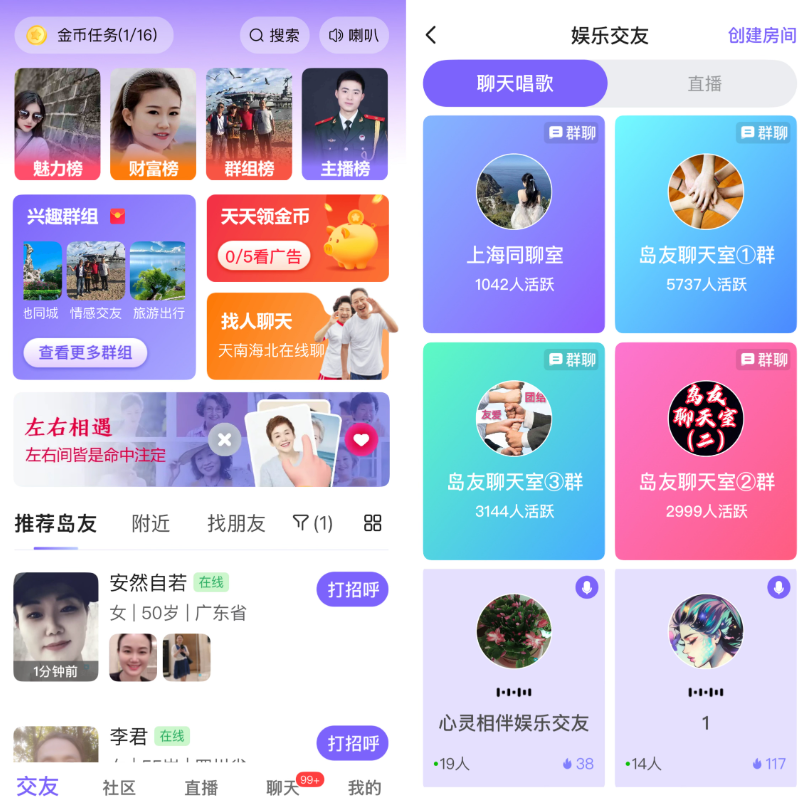Switch to the 社区 bottom tab
The width and height of the screenshot is (812, 812).
tap(119, 787)
